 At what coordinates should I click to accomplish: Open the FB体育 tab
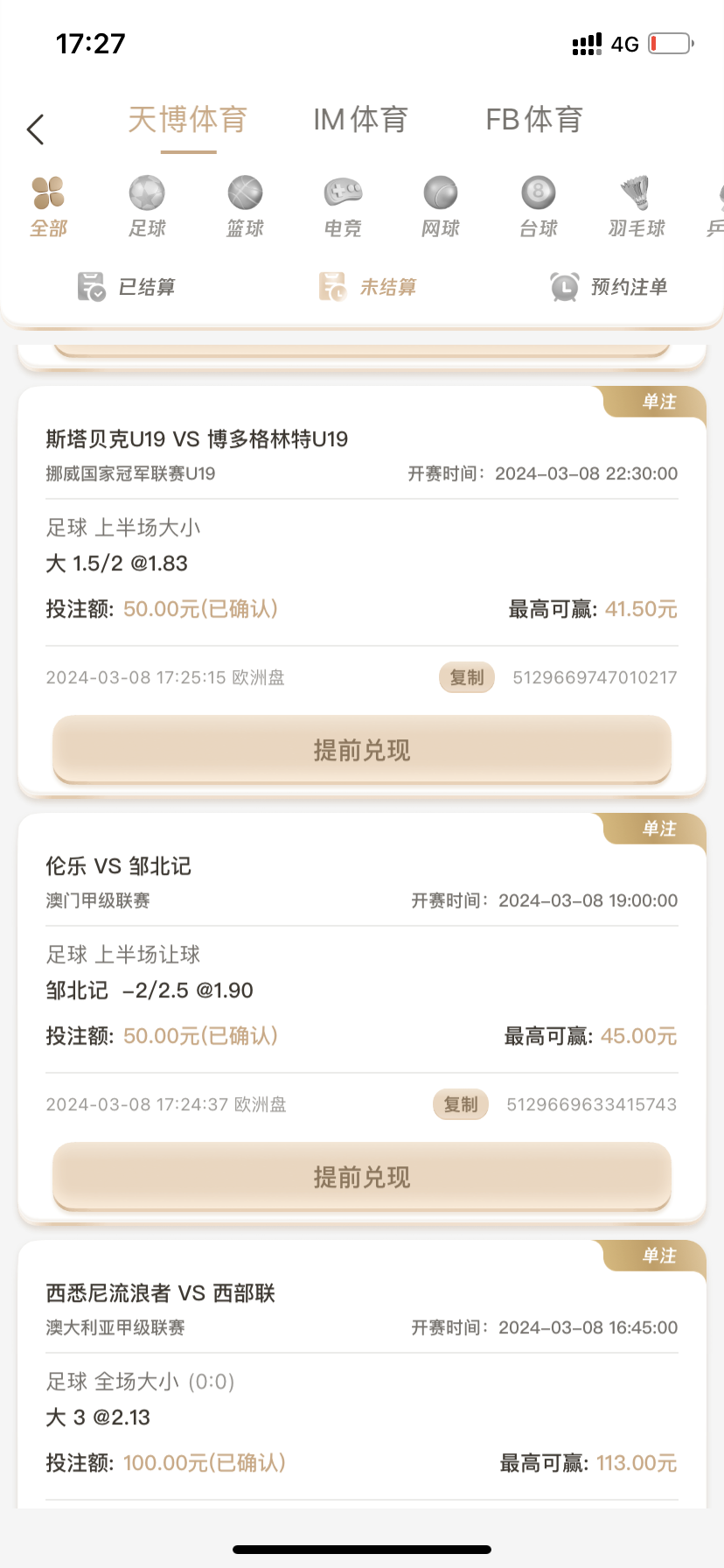[533, 120]
